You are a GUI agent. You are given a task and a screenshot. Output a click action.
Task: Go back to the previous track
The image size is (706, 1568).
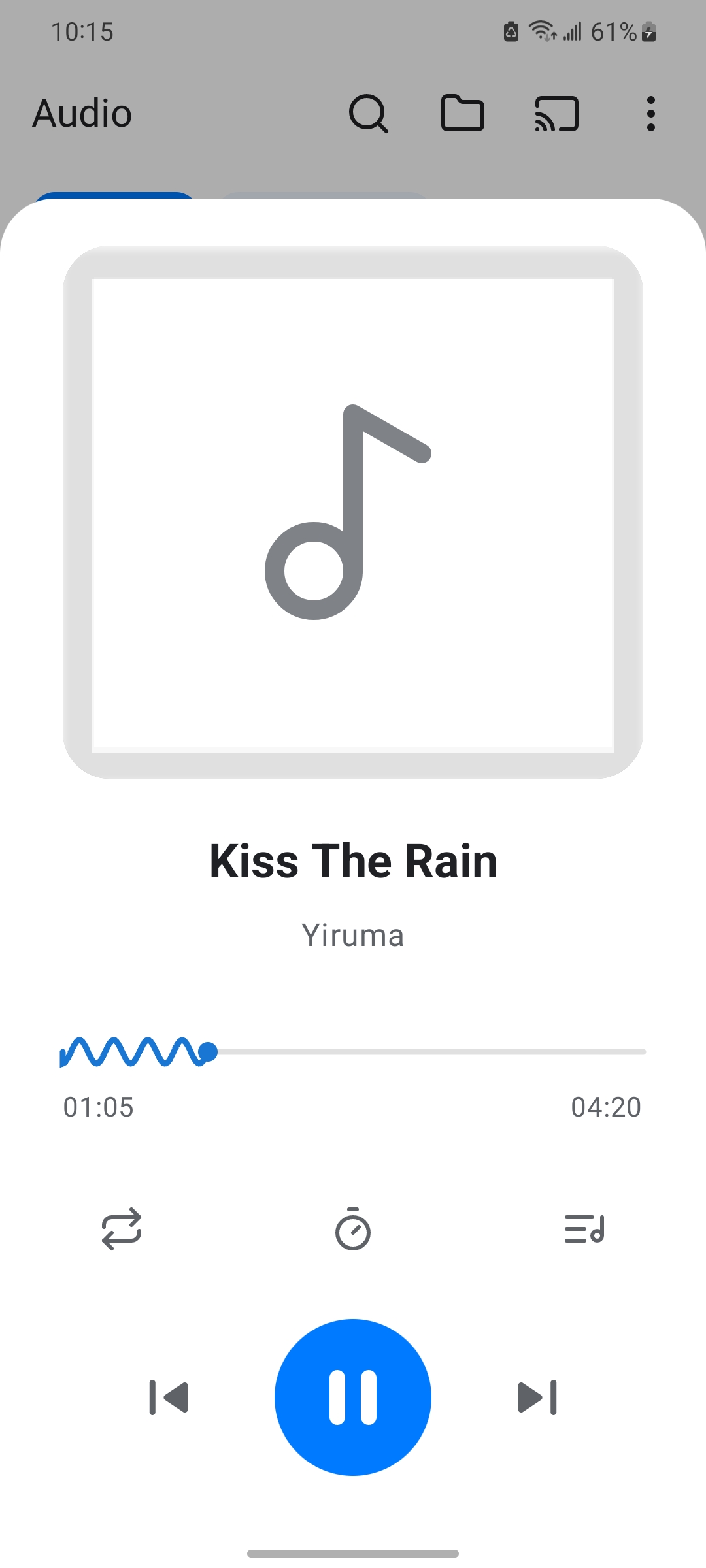[x=169, y=1397]
